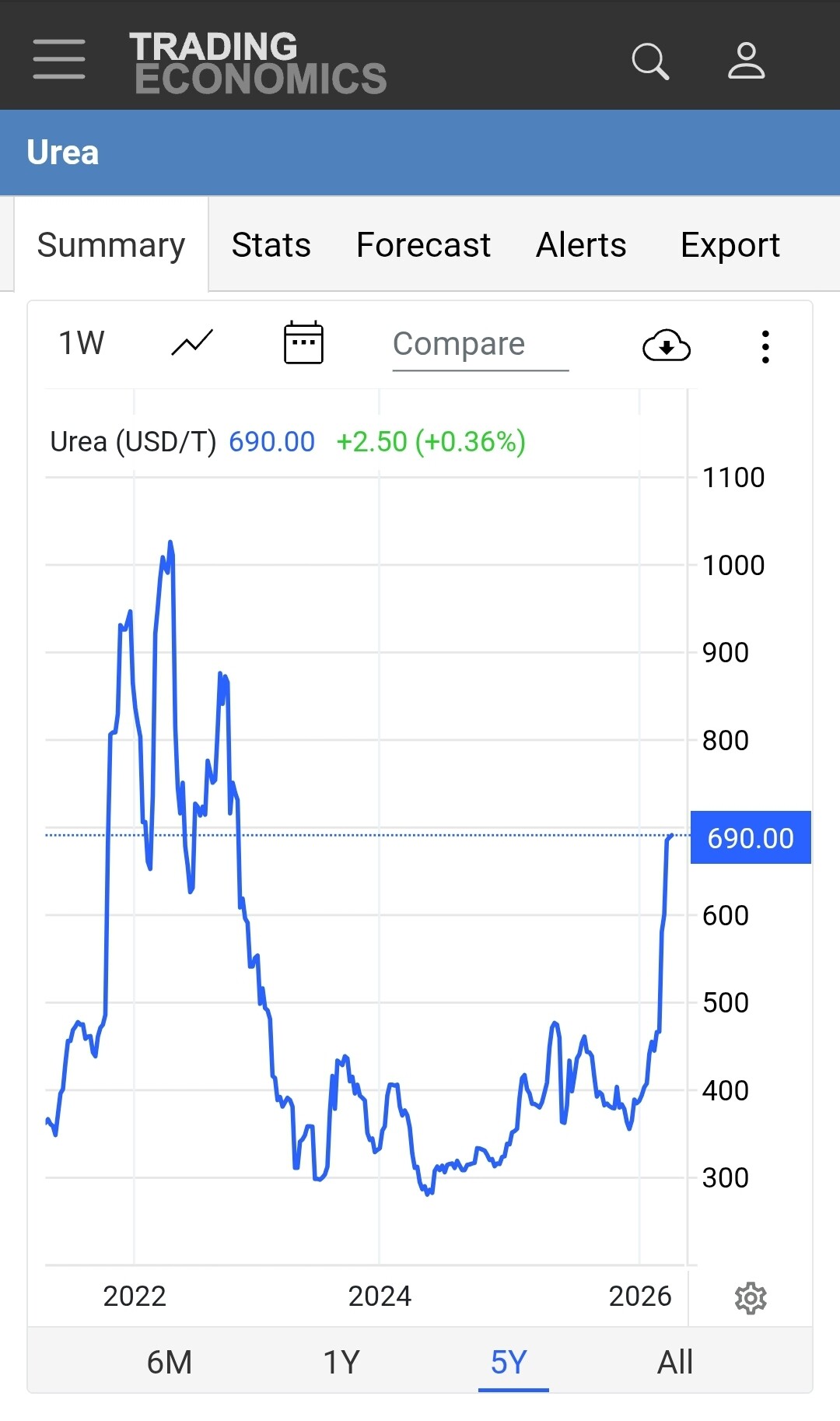Open the hamburger navigation menu
The height and width of the screenshot is (1421, 840).
[59, 59]
